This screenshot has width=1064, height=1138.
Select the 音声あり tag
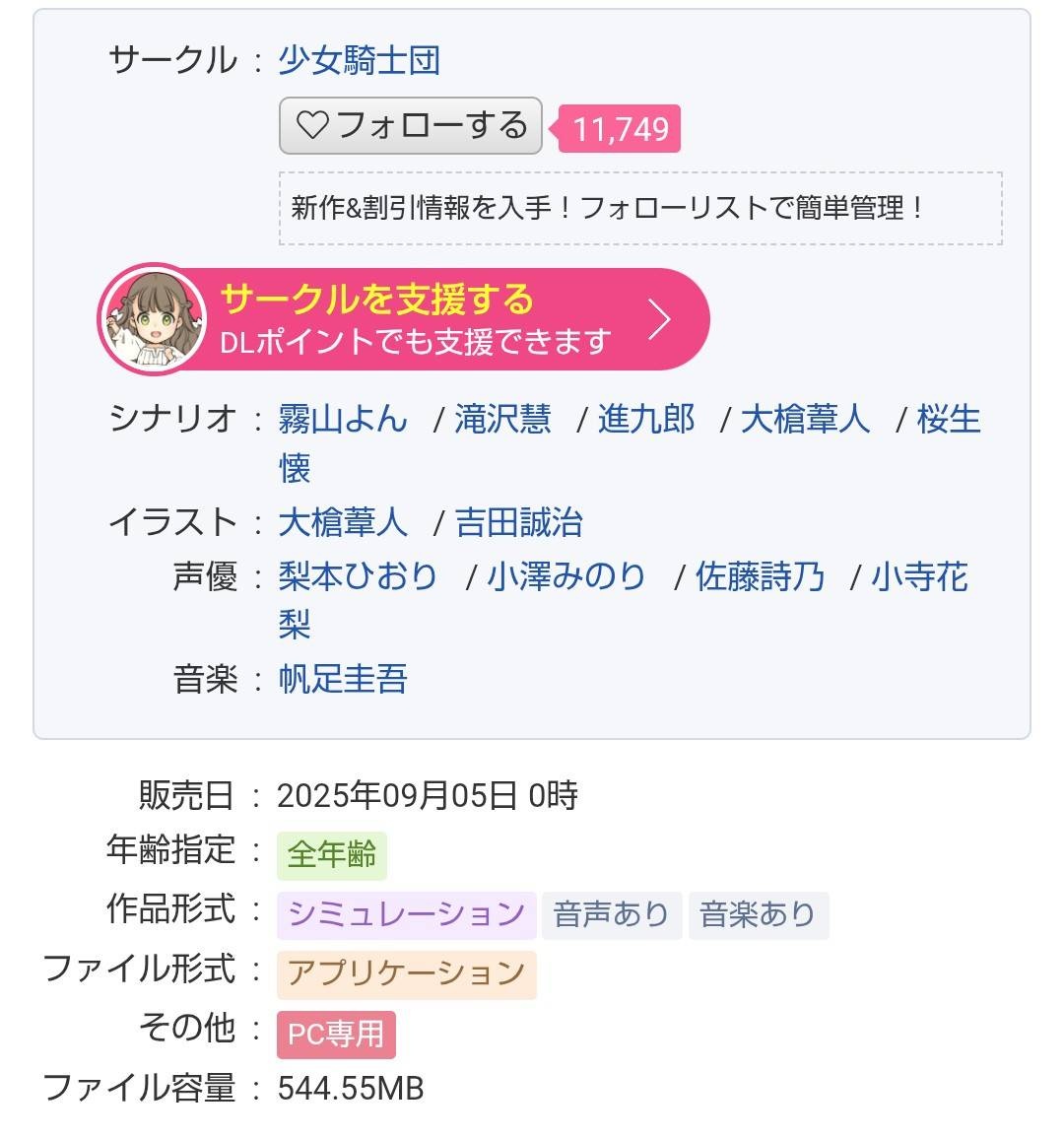pos(612,914)
